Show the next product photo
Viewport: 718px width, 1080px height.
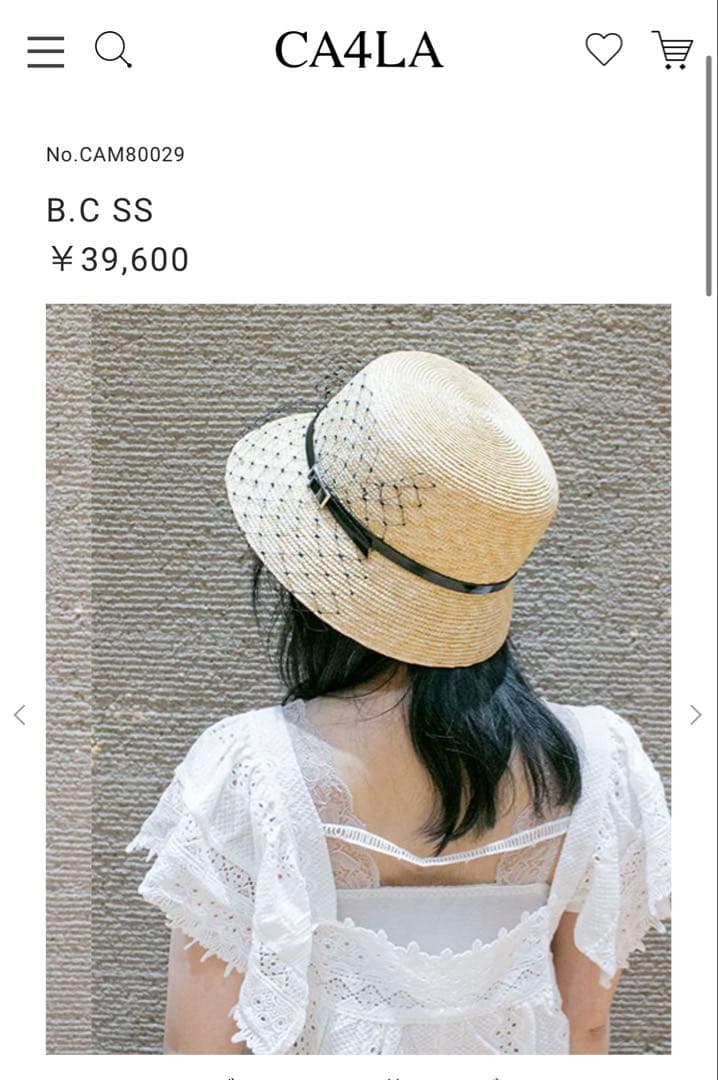coord(696,714)
